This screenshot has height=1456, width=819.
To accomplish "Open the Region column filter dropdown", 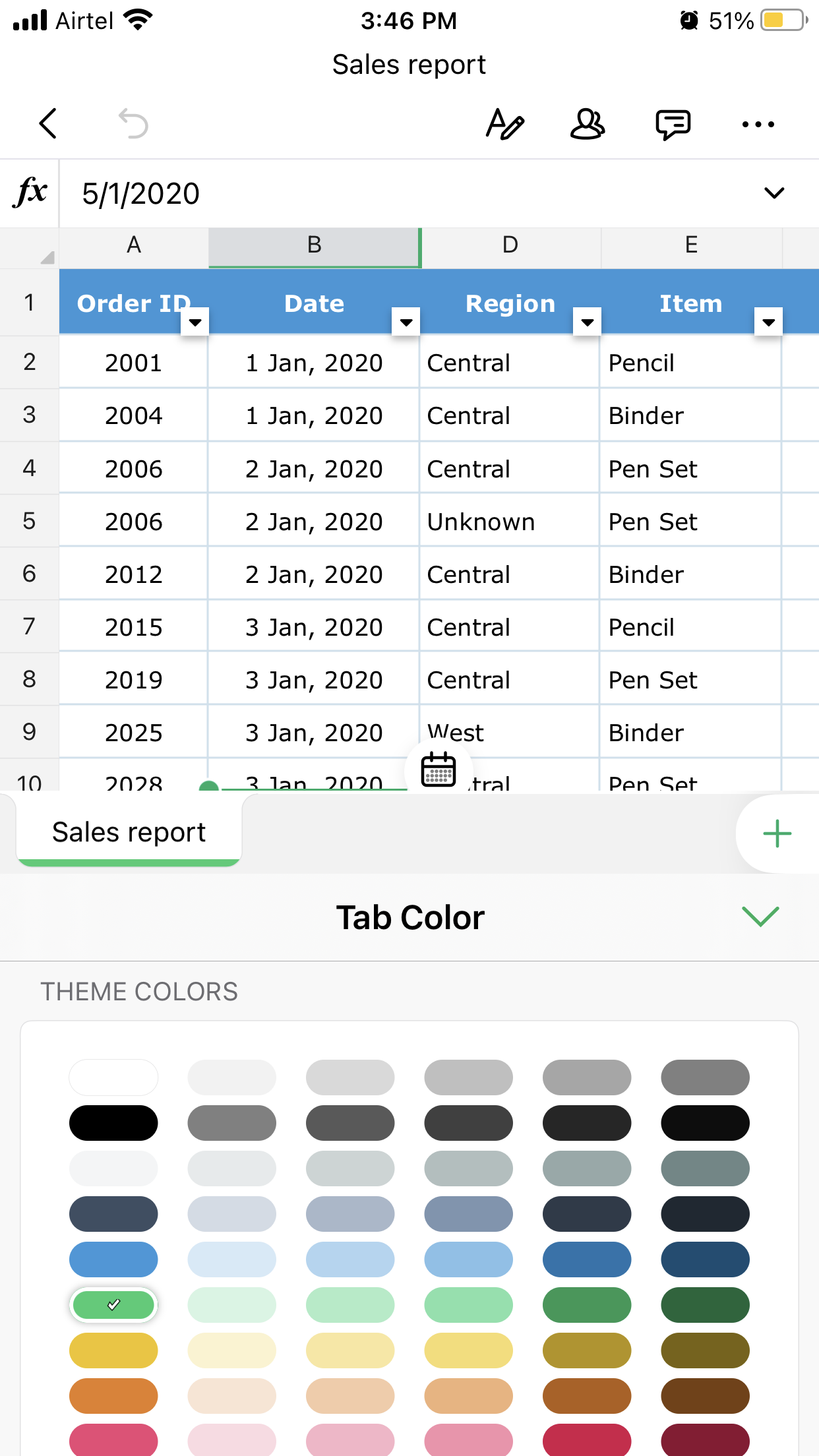I will pos(587,322).
